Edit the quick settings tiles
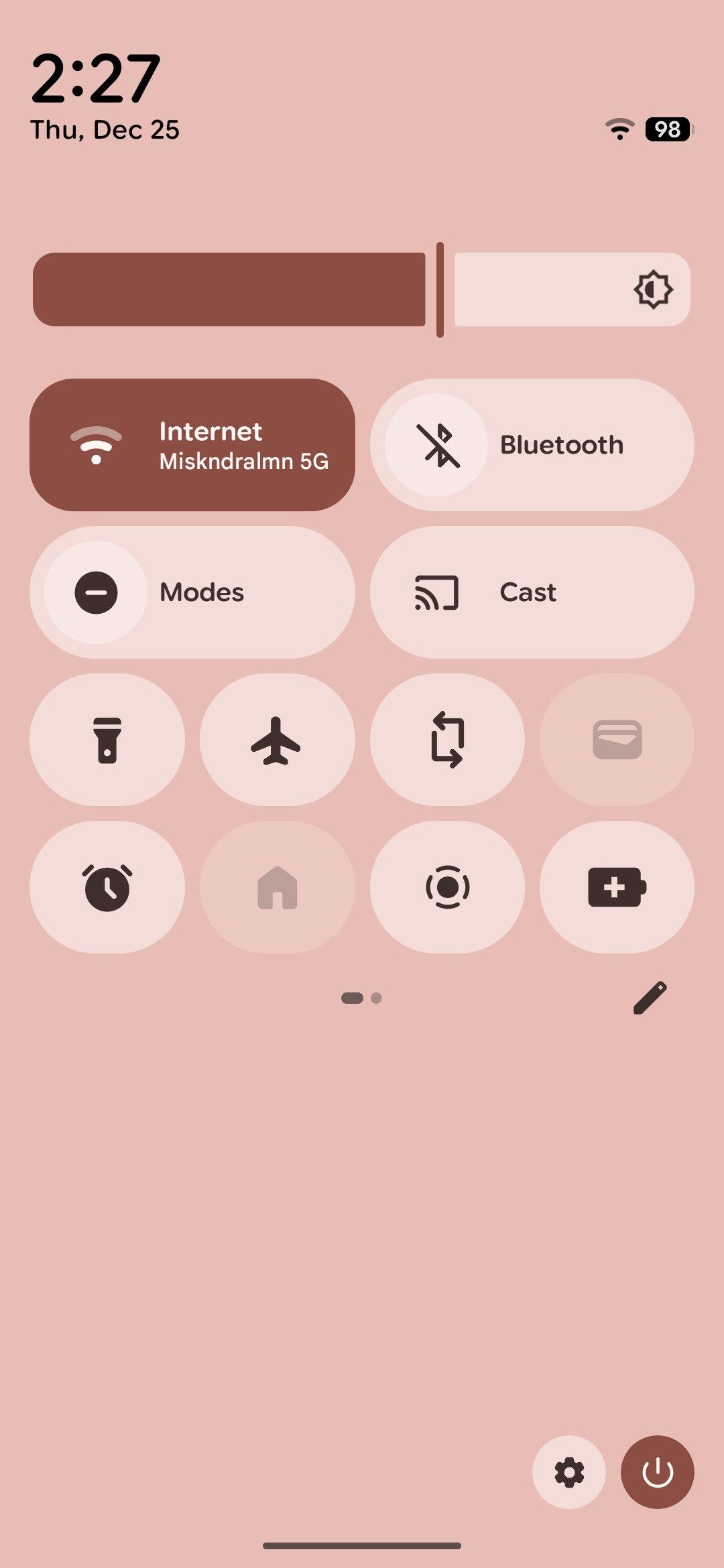 [650, 998]
